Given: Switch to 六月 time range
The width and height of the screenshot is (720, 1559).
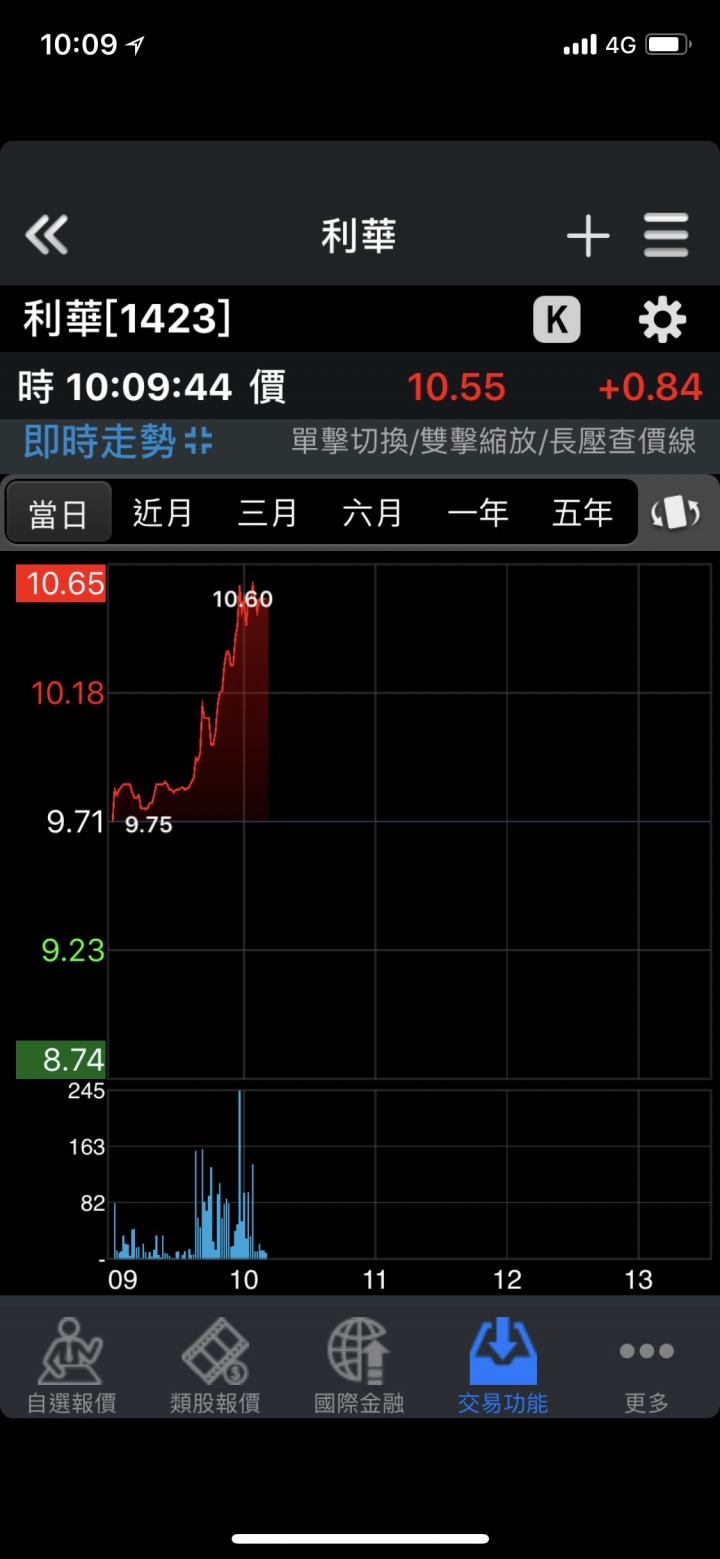Looking at the screenshot, I should (x=372, y=514).
